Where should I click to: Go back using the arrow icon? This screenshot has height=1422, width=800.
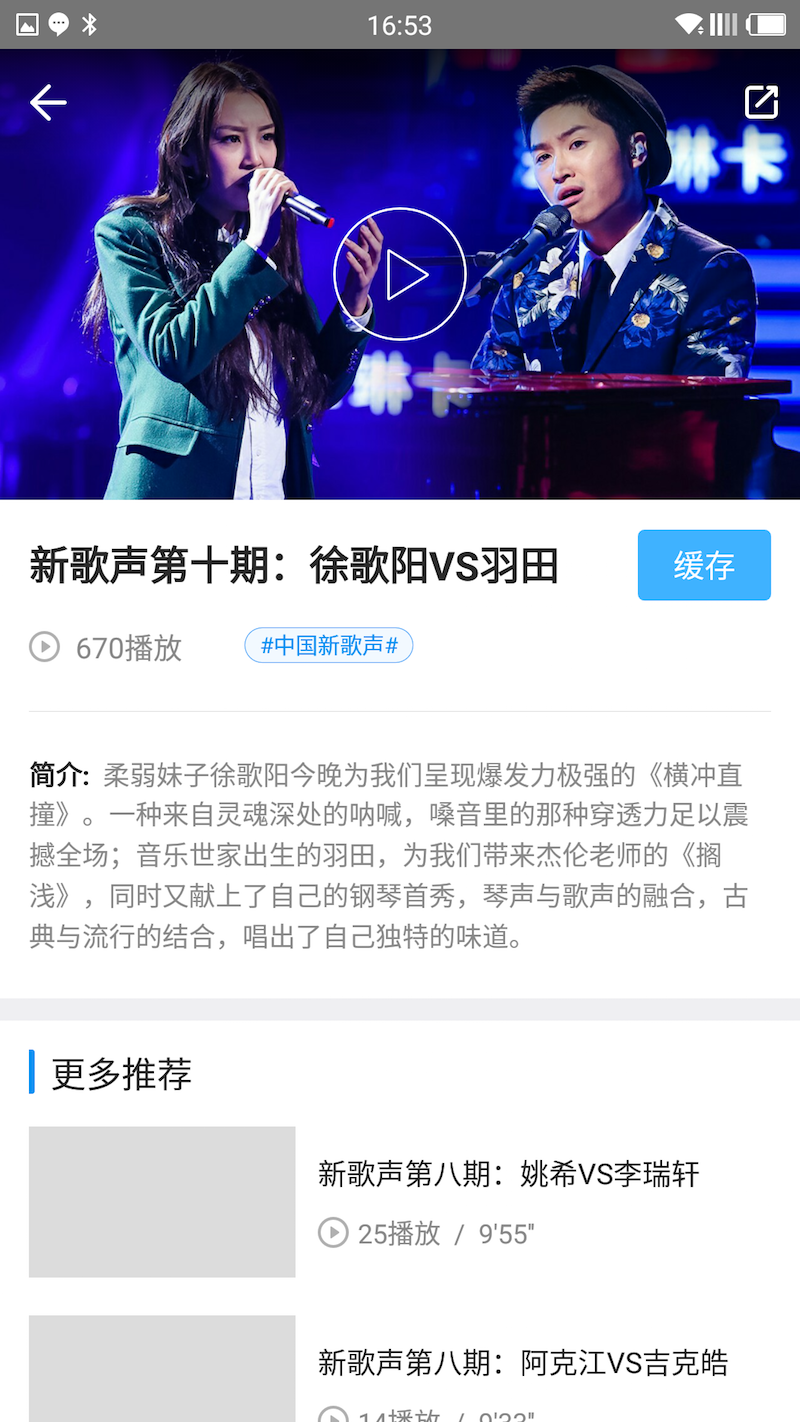(47, 102)
